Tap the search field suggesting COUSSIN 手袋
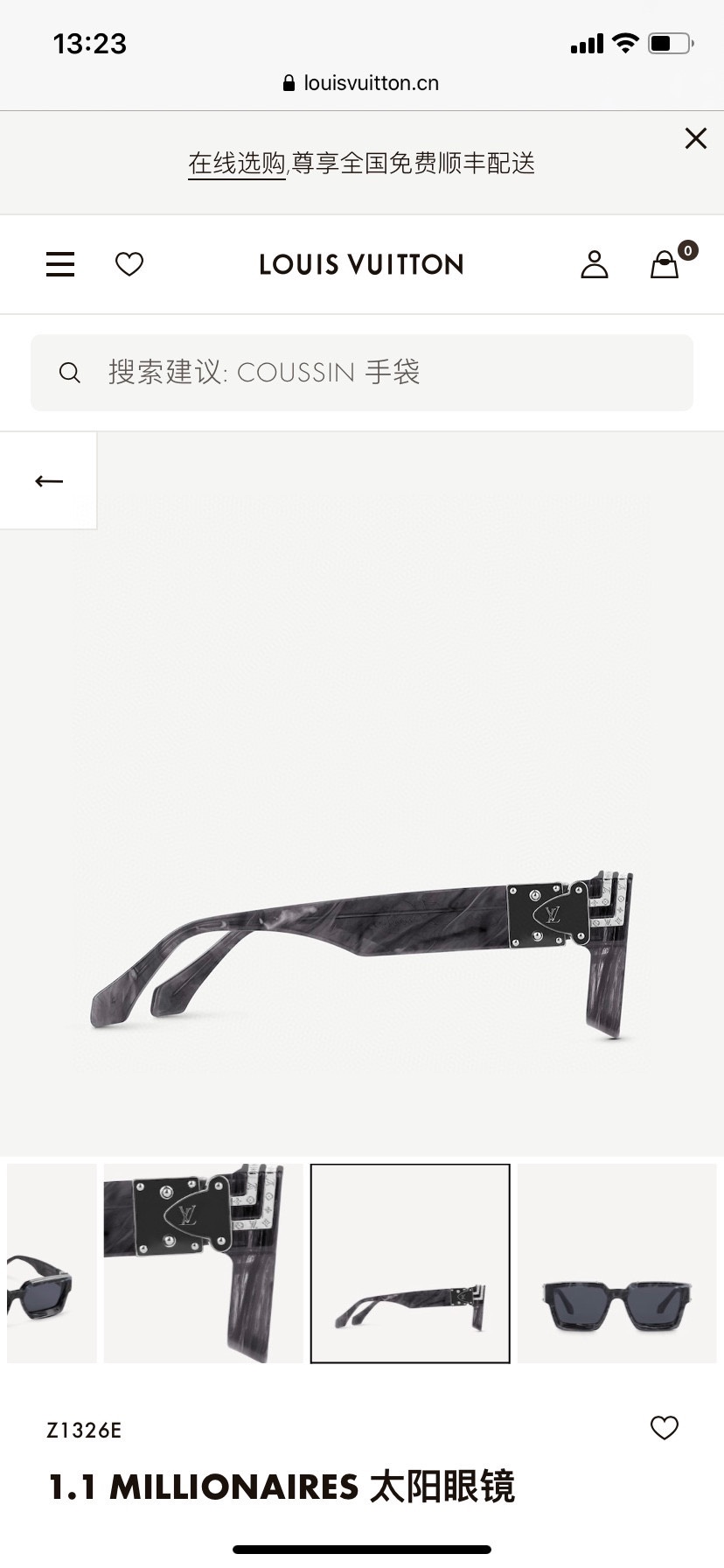This screenshot has height=1568, width=724. 362,373
